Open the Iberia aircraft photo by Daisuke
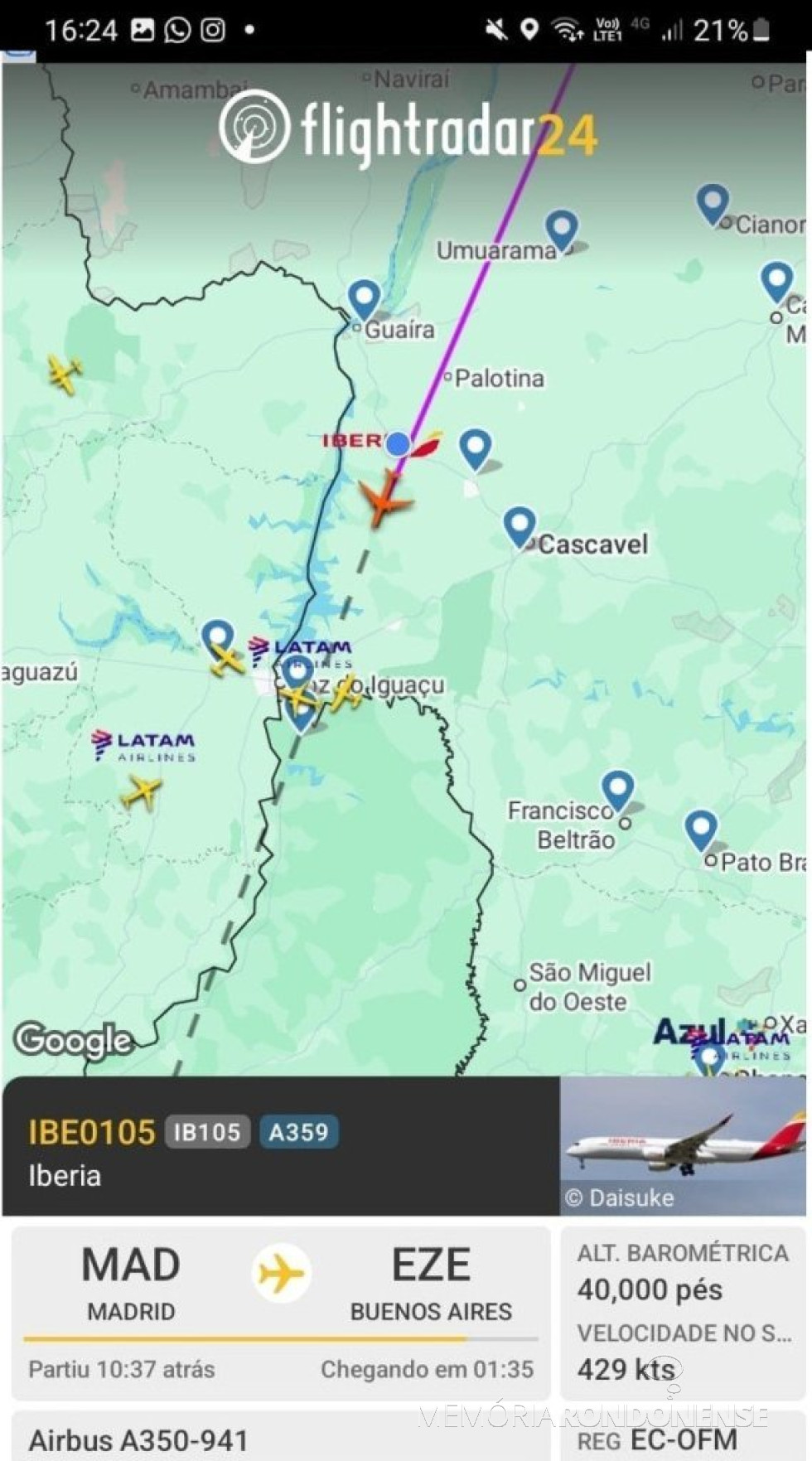The width and height of the screenshot is (812, 1461). point(683,1145)
